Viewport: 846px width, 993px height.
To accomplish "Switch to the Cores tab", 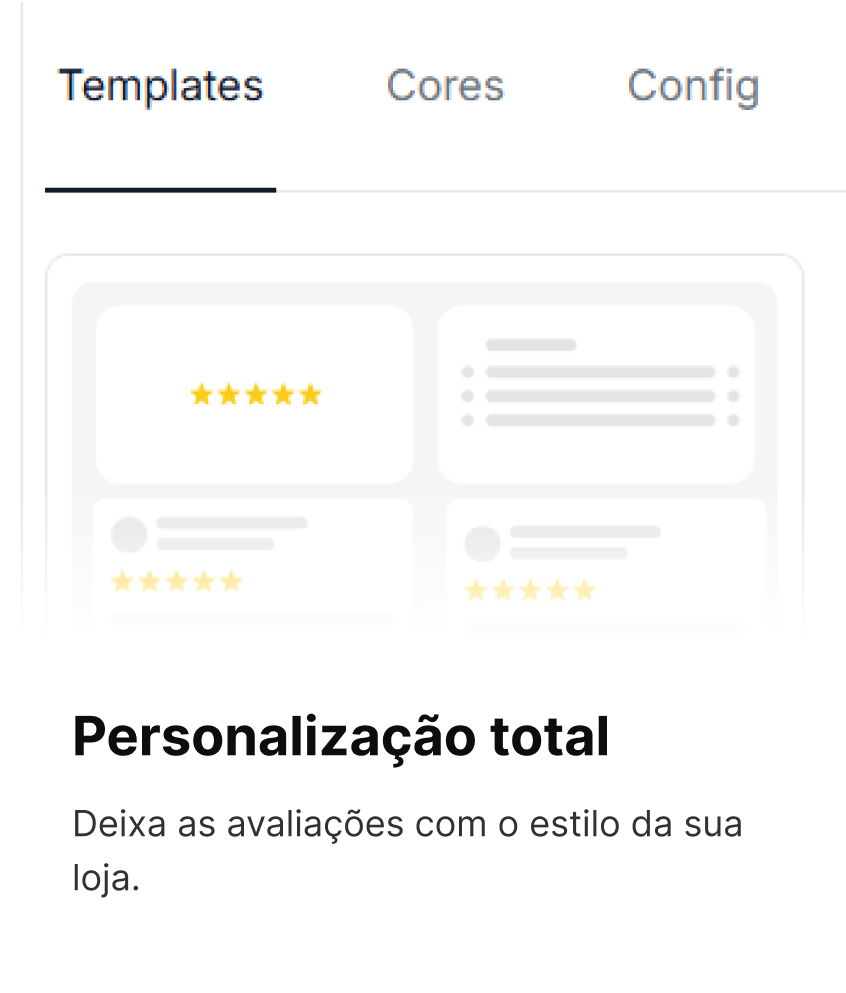I will pyautogui.click(x=445, y=86).
